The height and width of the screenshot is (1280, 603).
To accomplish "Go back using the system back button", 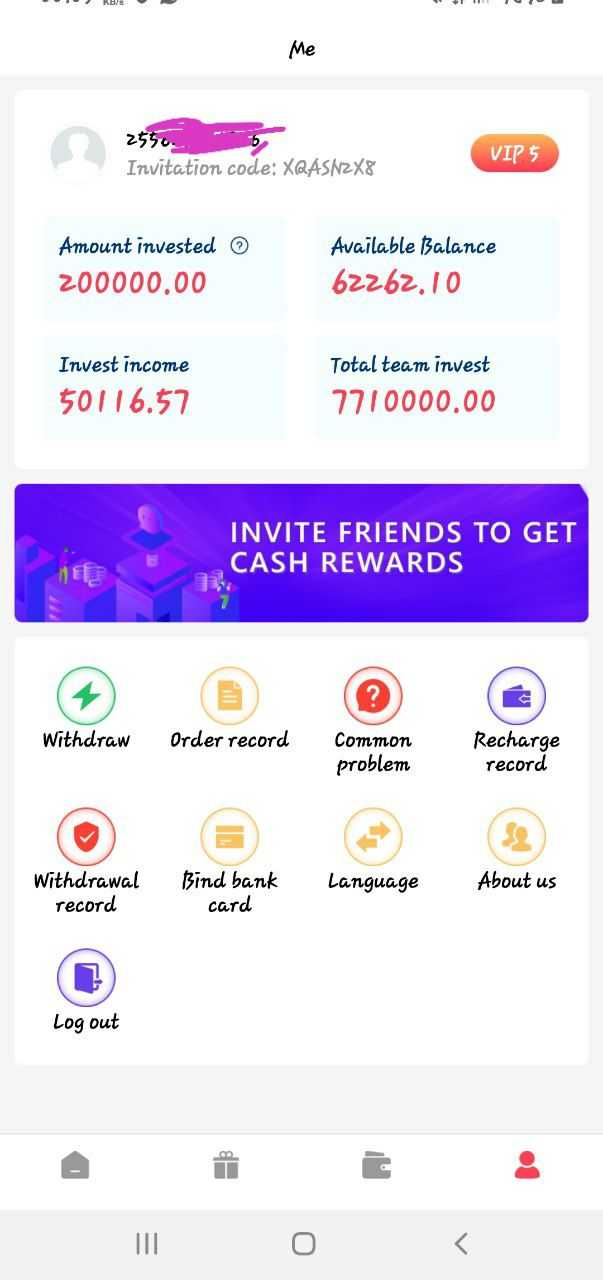I will coord(460,1243).
